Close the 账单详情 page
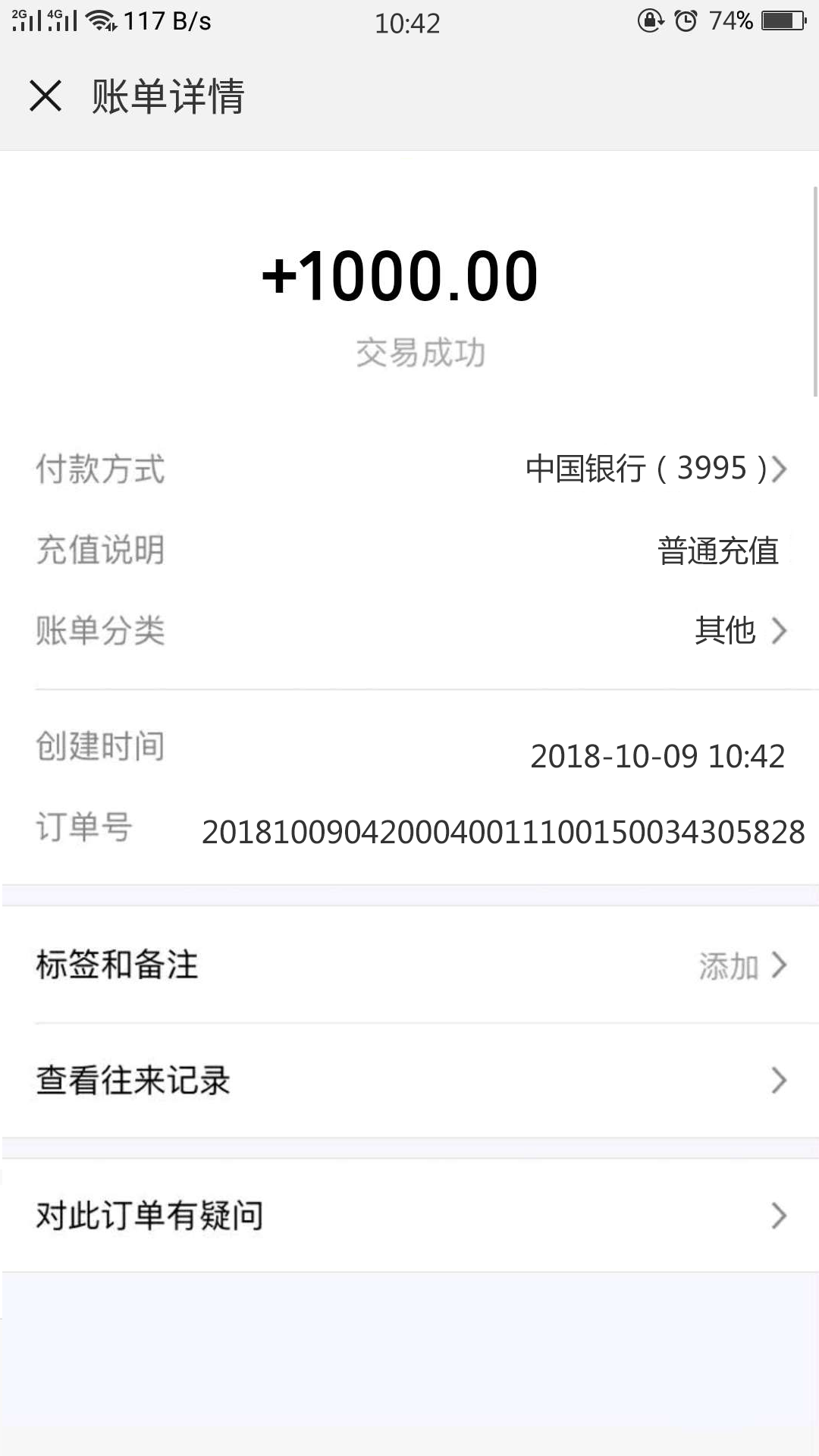 (x=45, y=96)
